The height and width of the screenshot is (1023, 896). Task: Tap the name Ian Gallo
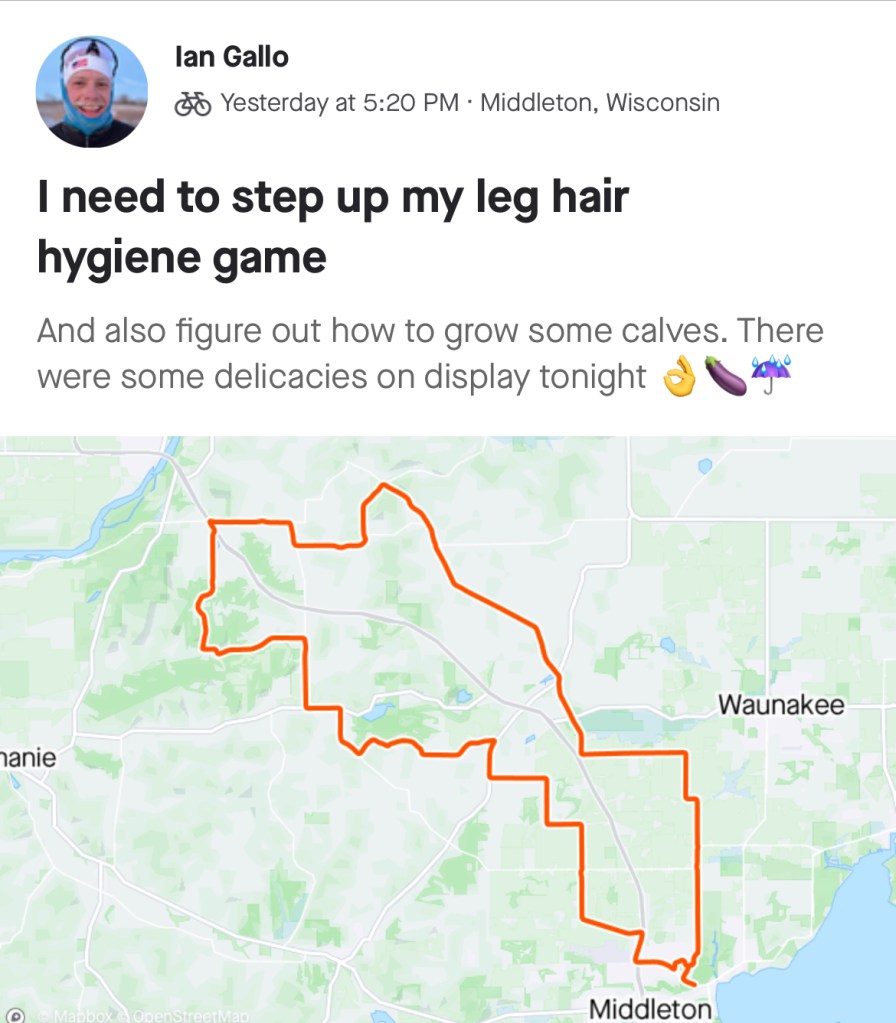[x=231, y=58]
